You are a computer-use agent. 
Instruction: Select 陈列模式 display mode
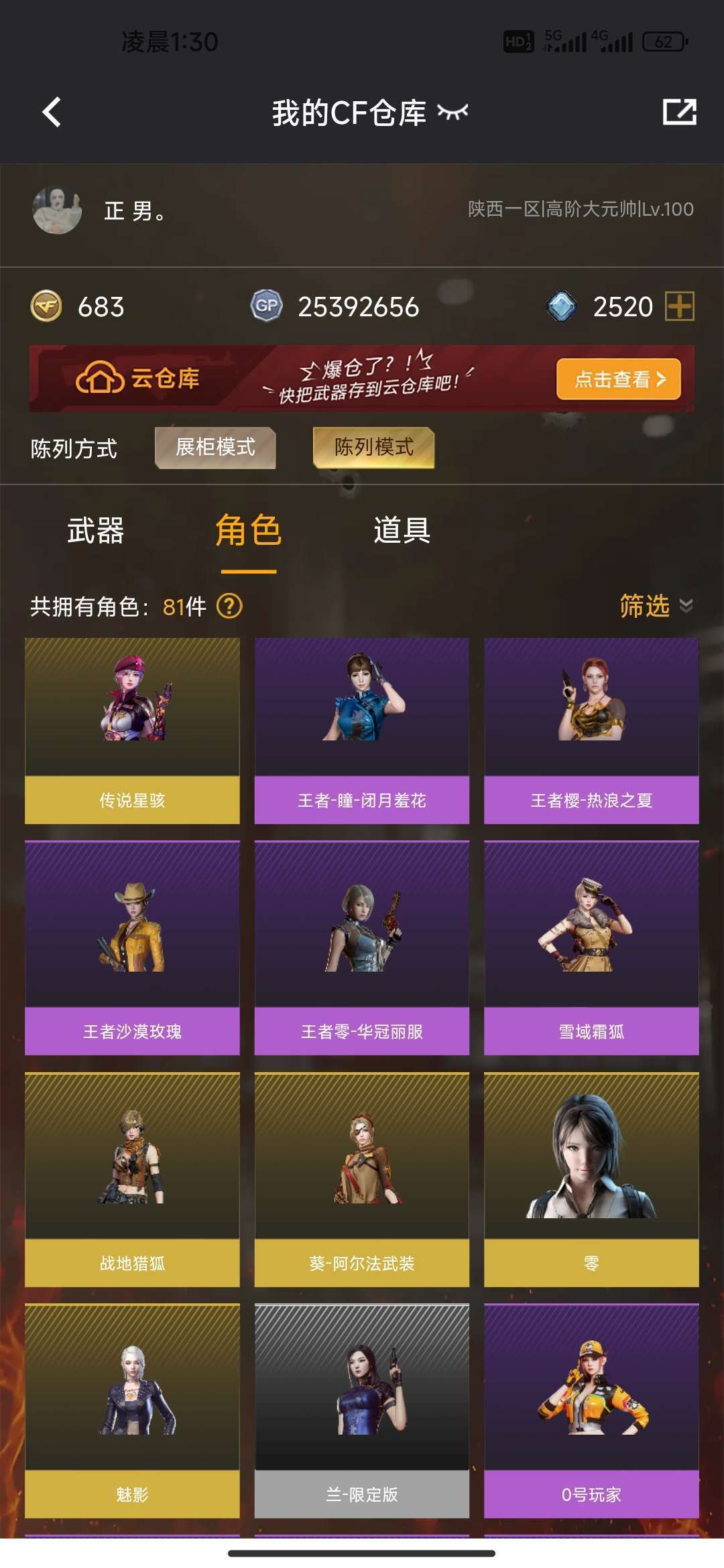(374, 448)
